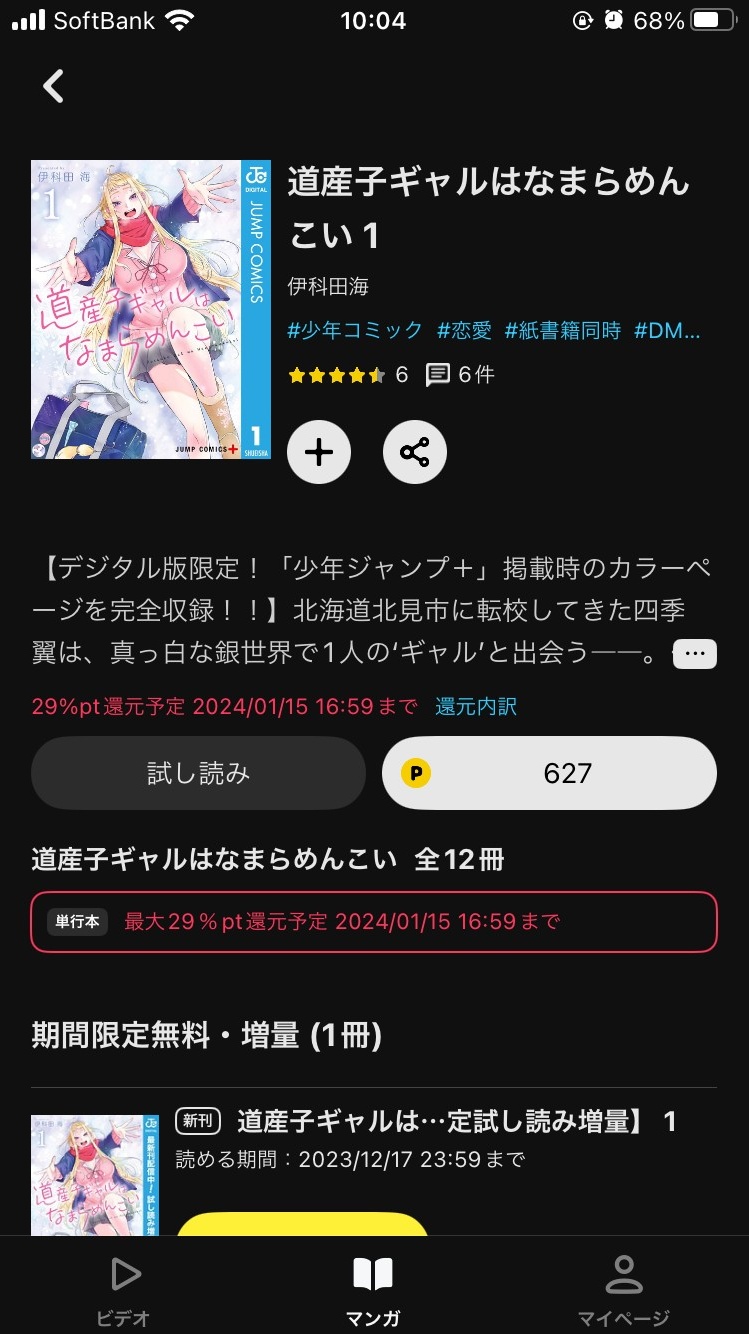Tap the main manga cover image
Viewport: 749px width, 1334px height.
click(x=150, y=309)
